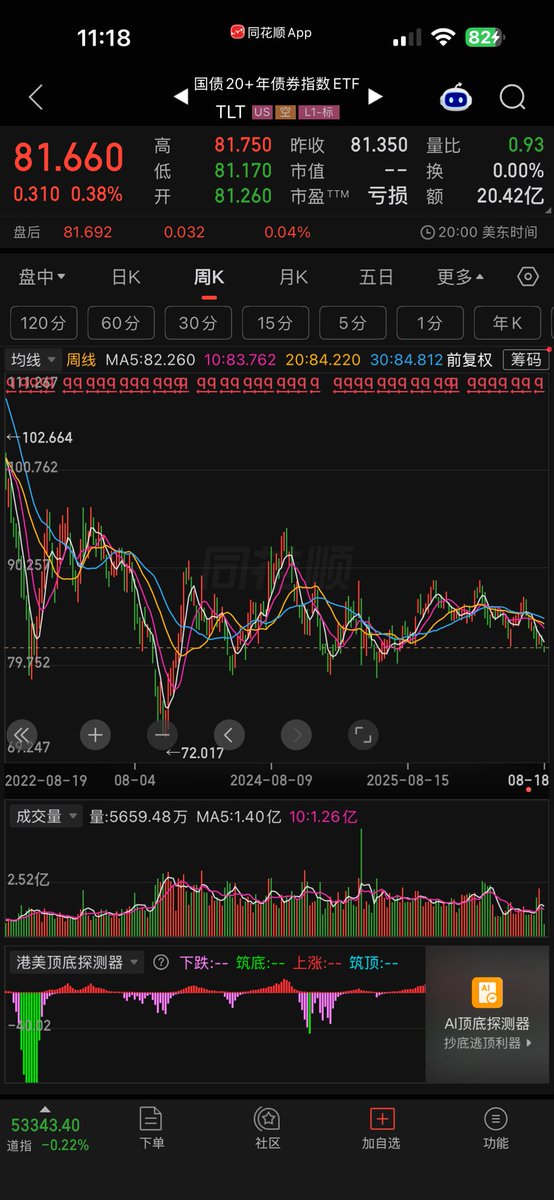The width and height of the screenshot is (554, 1200).
Task: Choose the 60分 interval chip
Action: pos(121,323)
